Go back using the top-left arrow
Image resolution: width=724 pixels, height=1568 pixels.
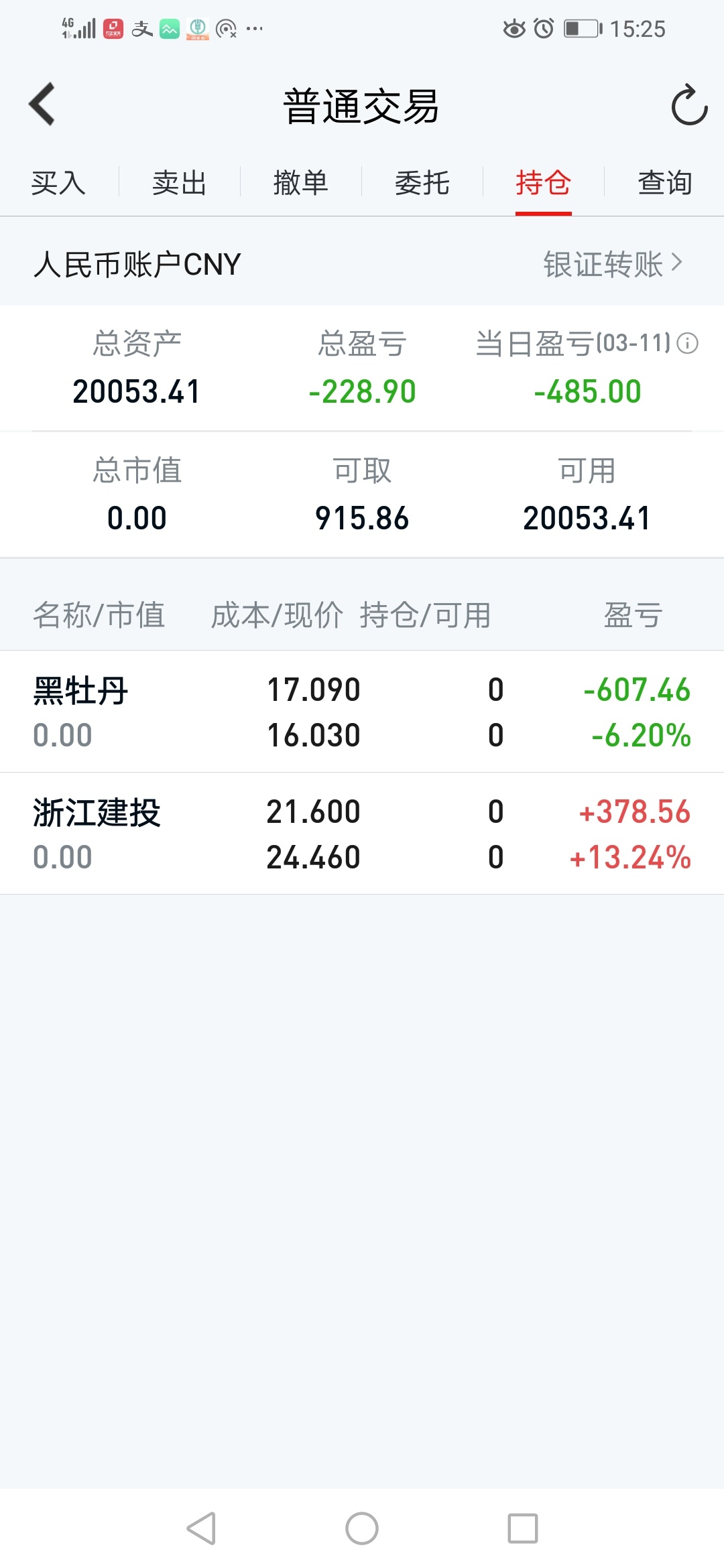42,105
